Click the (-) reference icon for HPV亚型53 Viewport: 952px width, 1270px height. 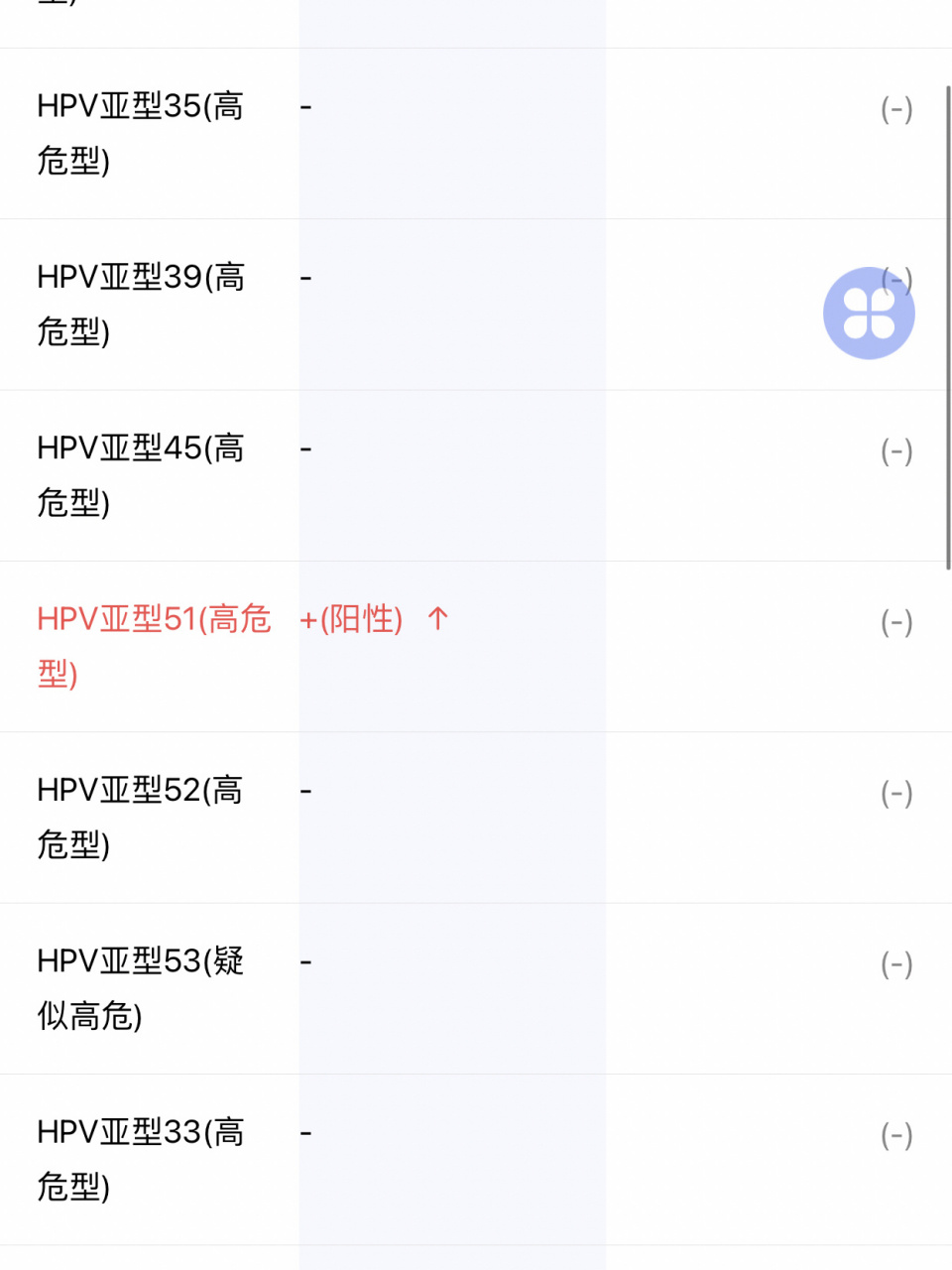tap(896, 962)
